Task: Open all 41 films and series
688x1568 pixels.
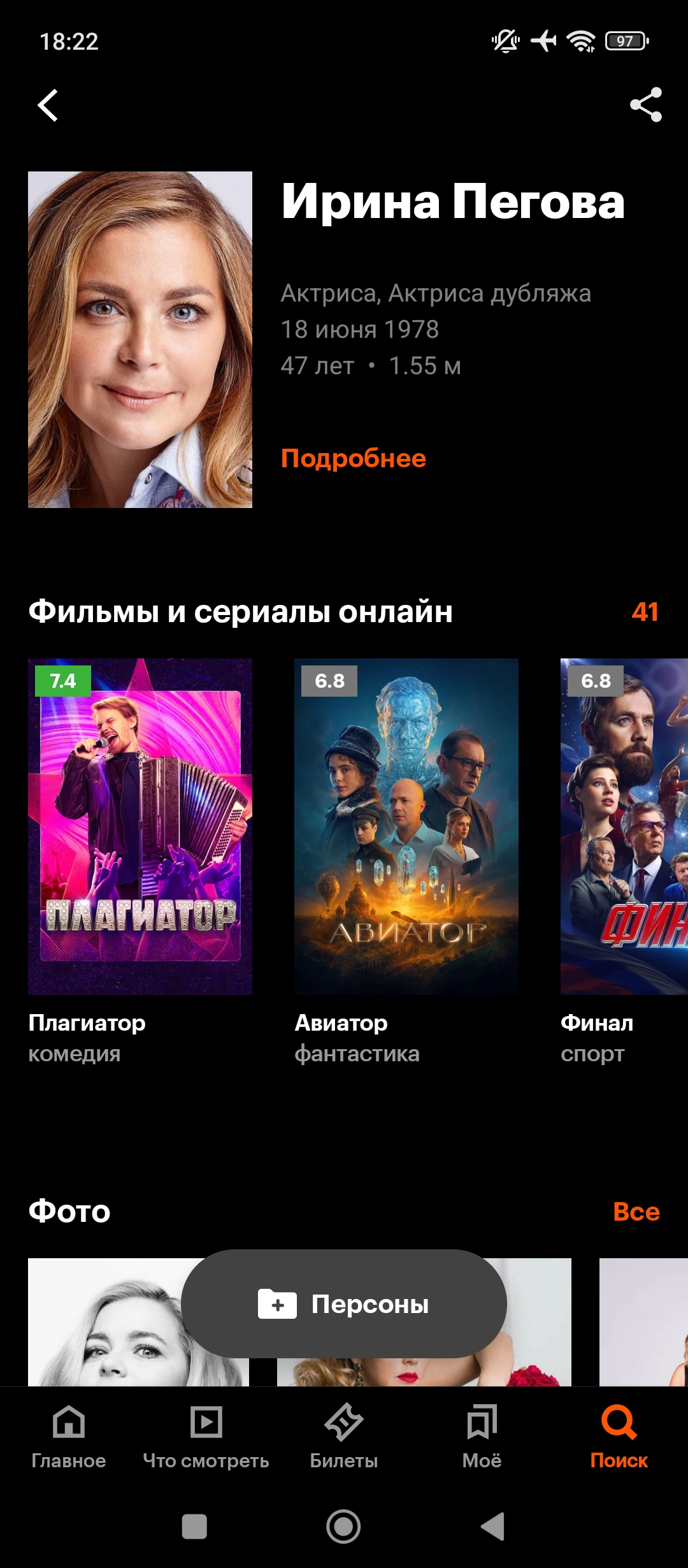Action: click(645, 612)
